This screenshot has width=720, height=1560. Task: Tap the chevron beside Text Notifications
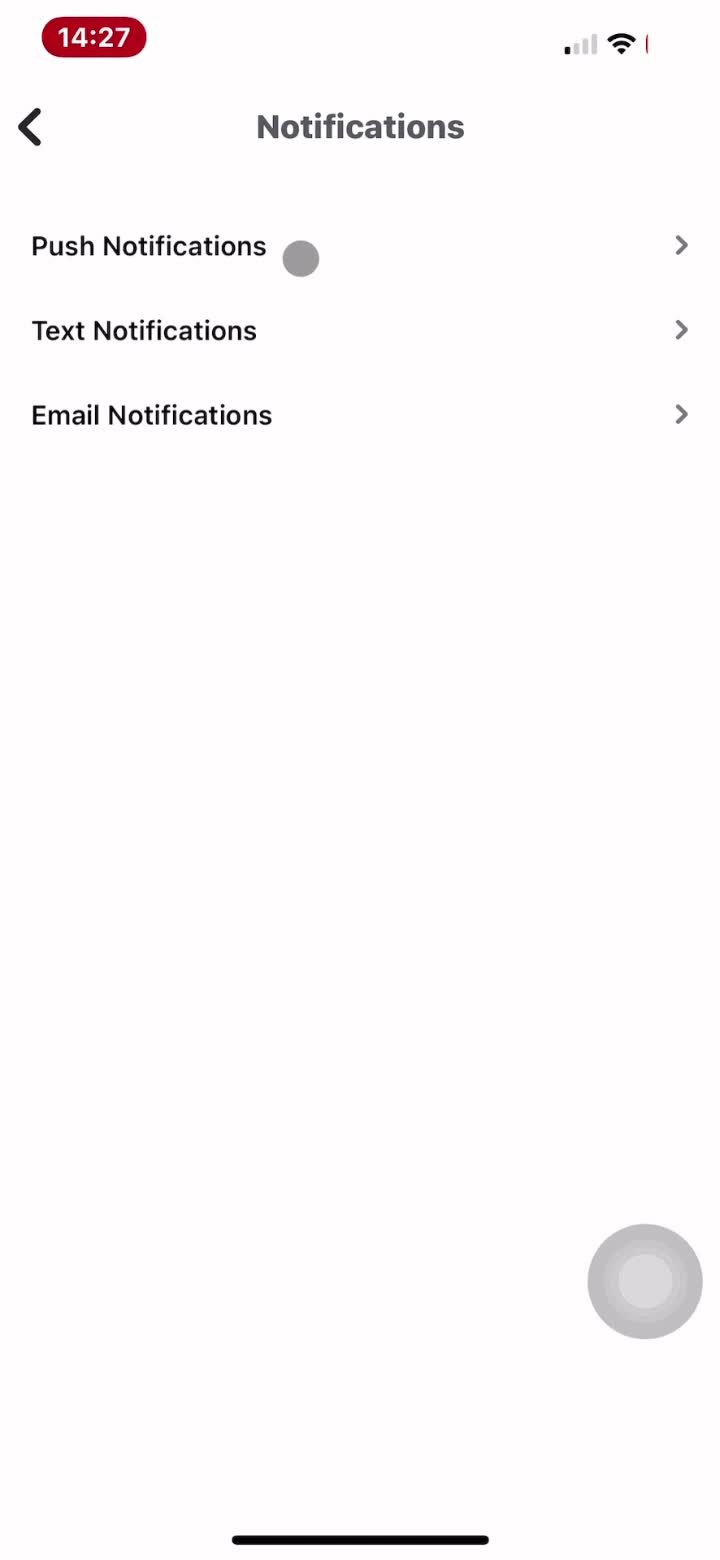pos(682,330)
